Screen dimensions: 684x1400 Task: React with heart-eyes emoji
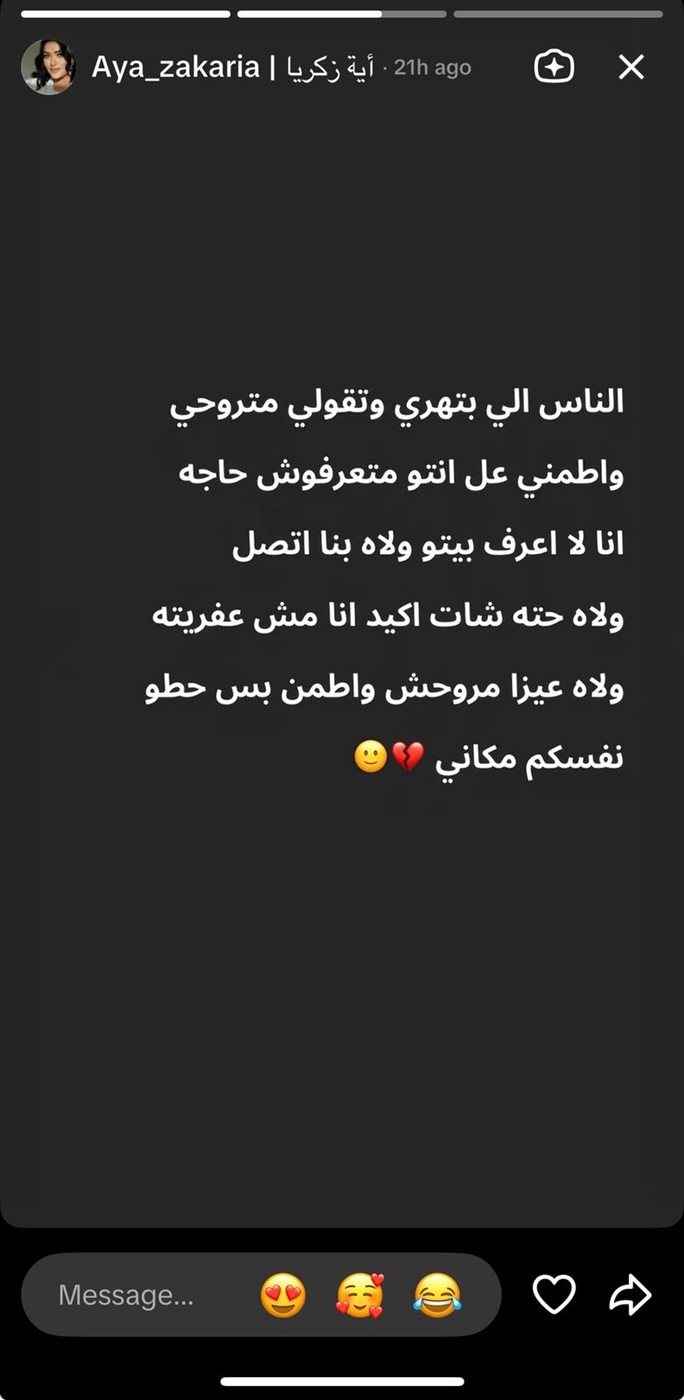(x=283, y=1295)
